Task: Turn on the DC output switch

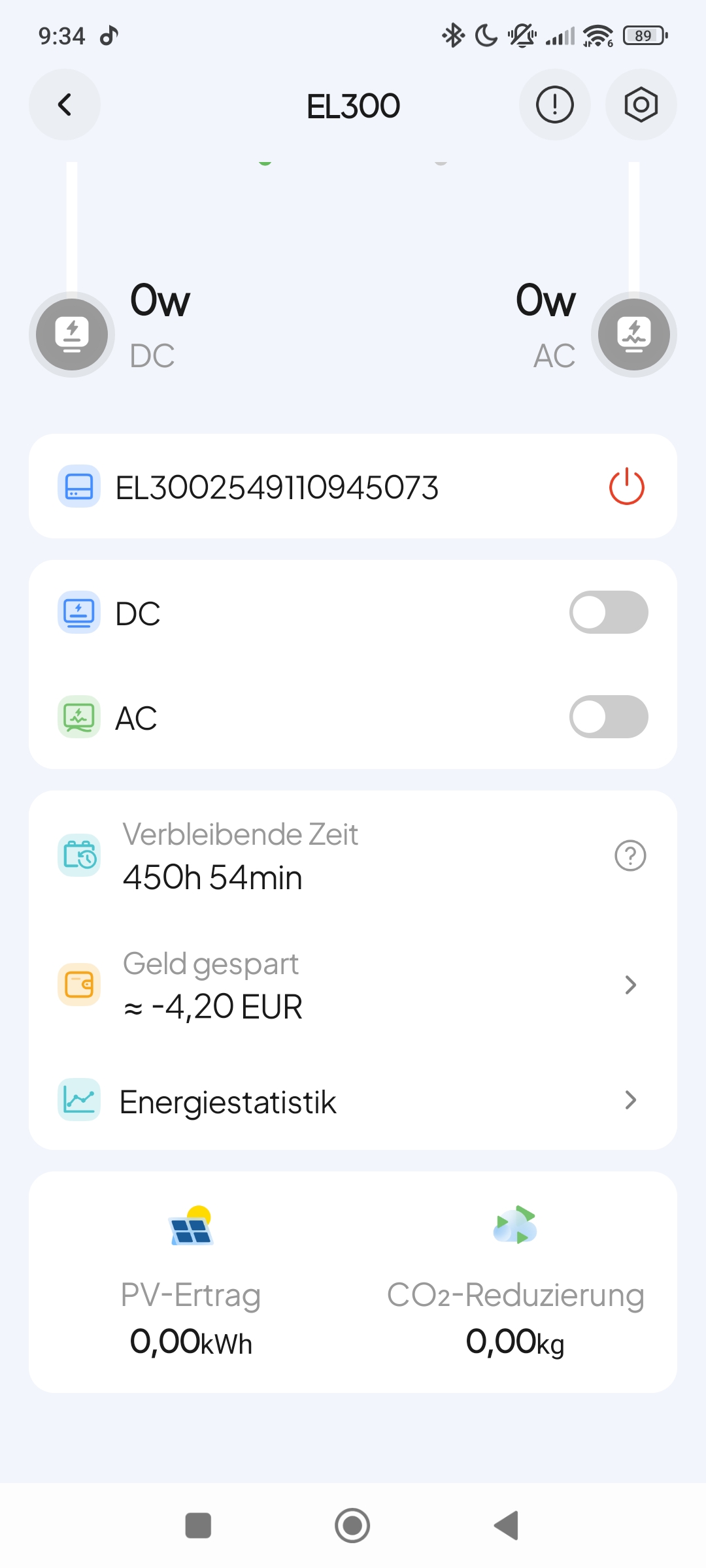Action: 608,613
